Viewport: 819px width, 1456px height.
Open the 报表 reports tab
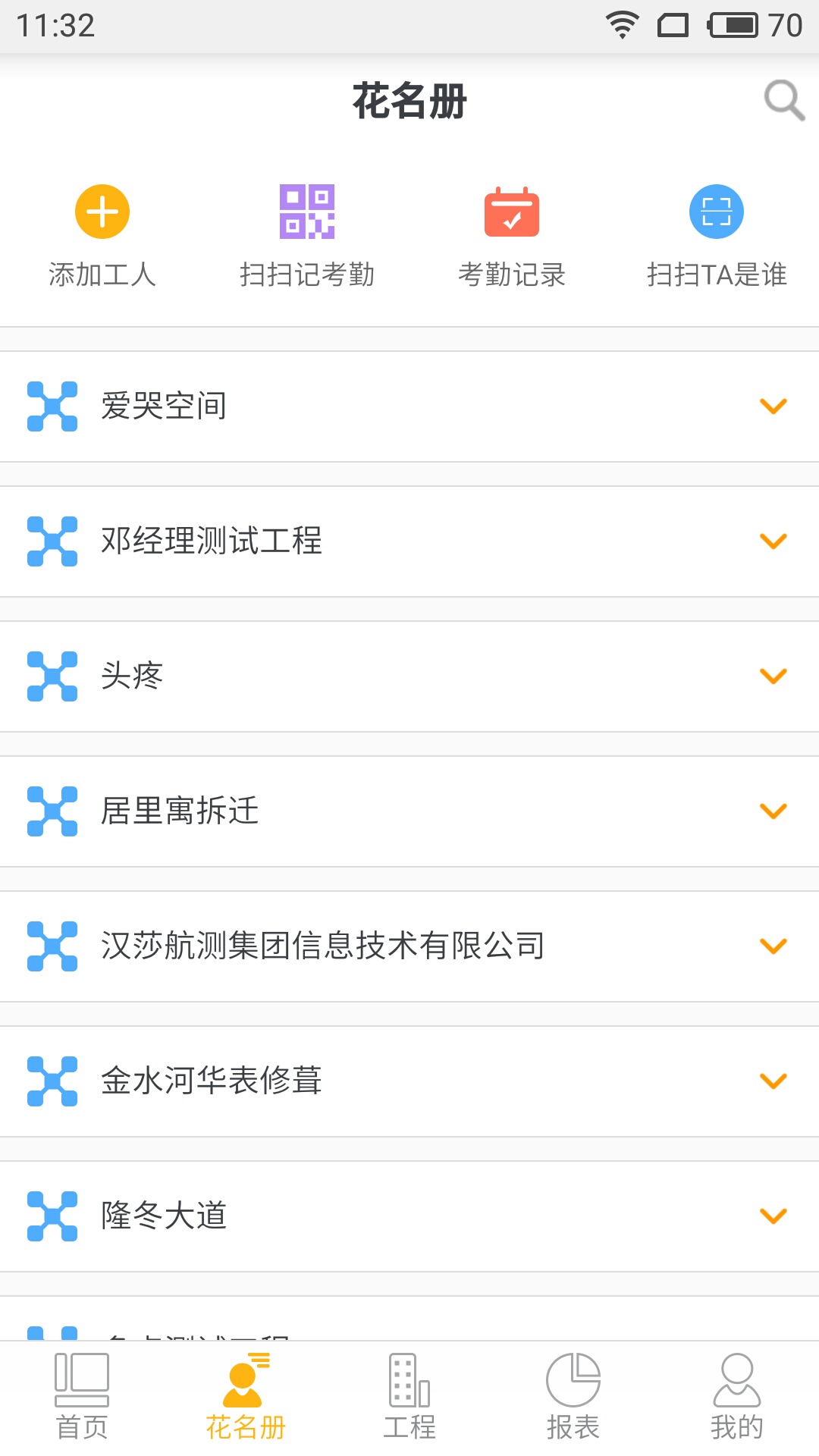pyautogui.click(x=573, y=1397)
